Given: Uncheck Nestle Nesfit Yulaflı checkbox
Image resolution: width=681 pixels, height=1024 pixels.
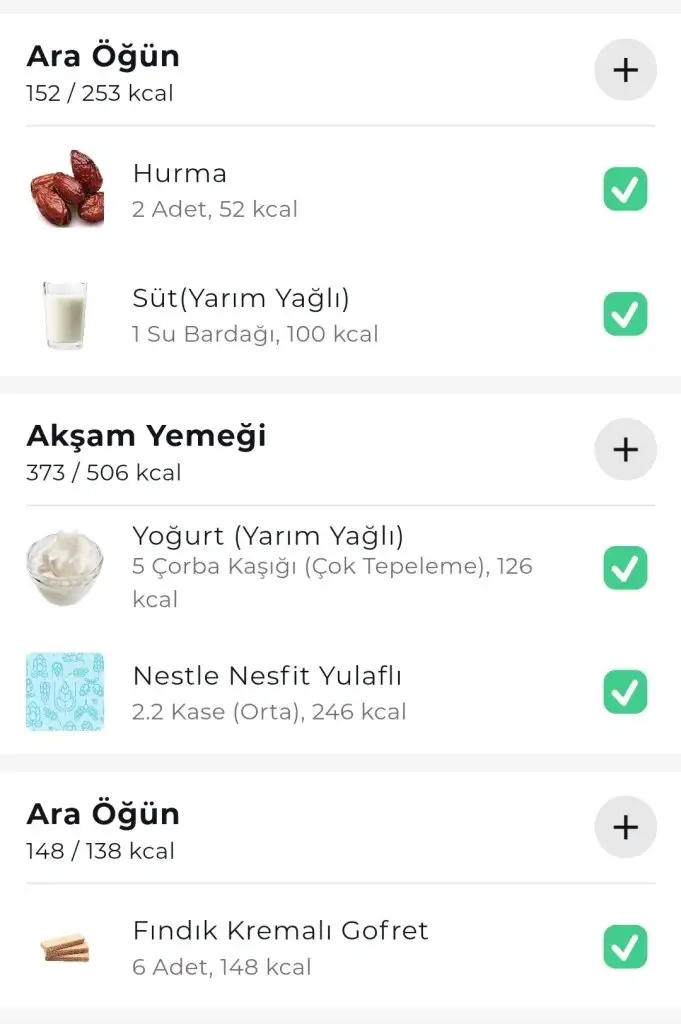Looking at the screenshot, I should 625,692.
